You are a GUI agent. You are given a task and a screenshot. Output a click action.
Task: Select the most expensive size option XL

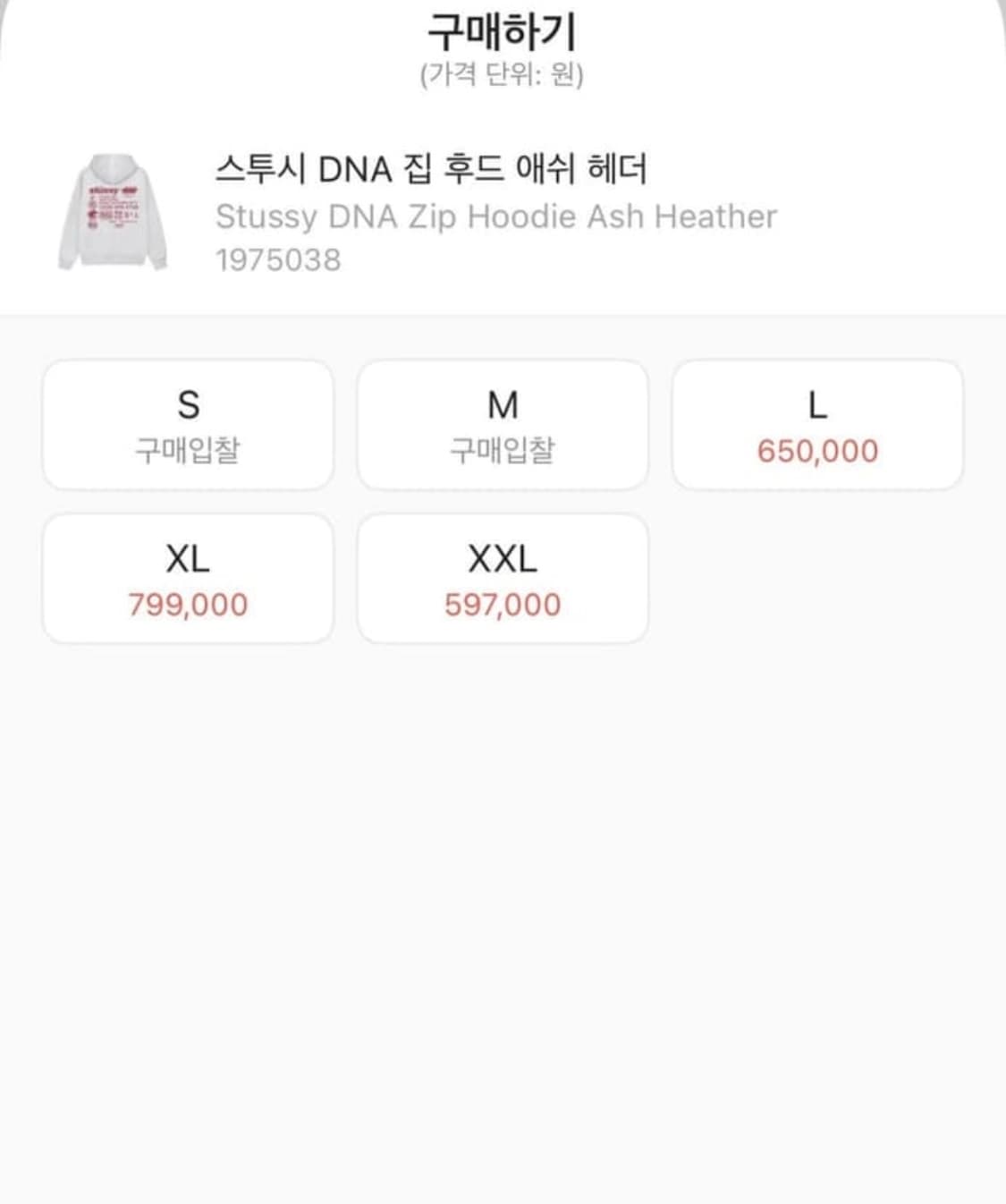click(x=189, y=578)
